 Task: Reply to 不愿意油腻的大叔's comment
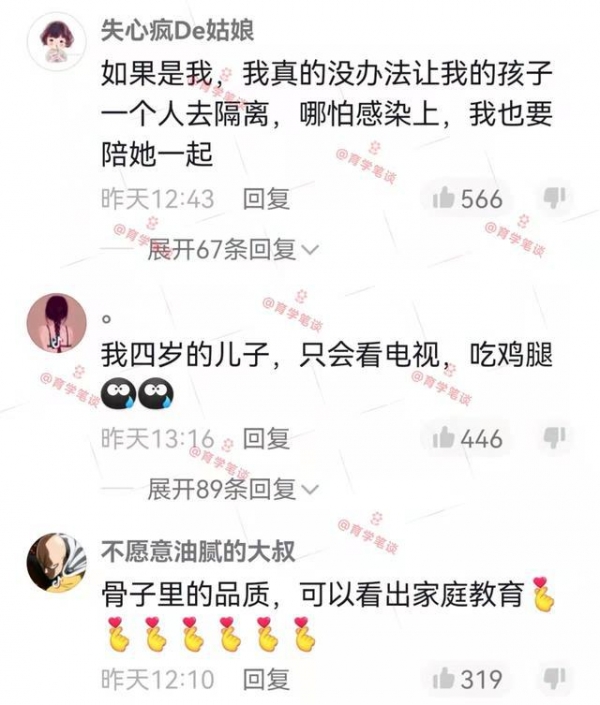coord(266,680)
